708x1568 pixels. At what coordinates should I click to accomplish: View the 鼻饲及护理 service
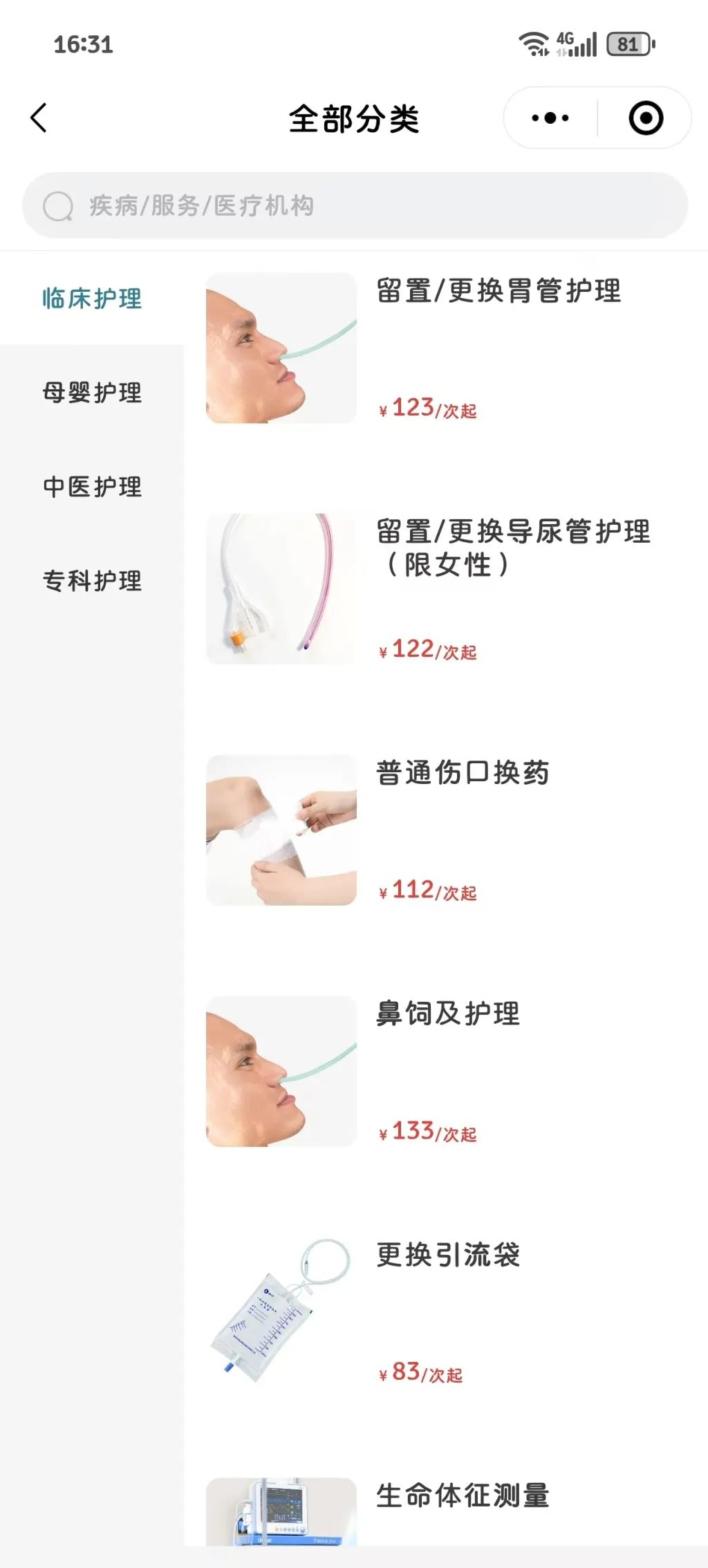click(448, 1014)
